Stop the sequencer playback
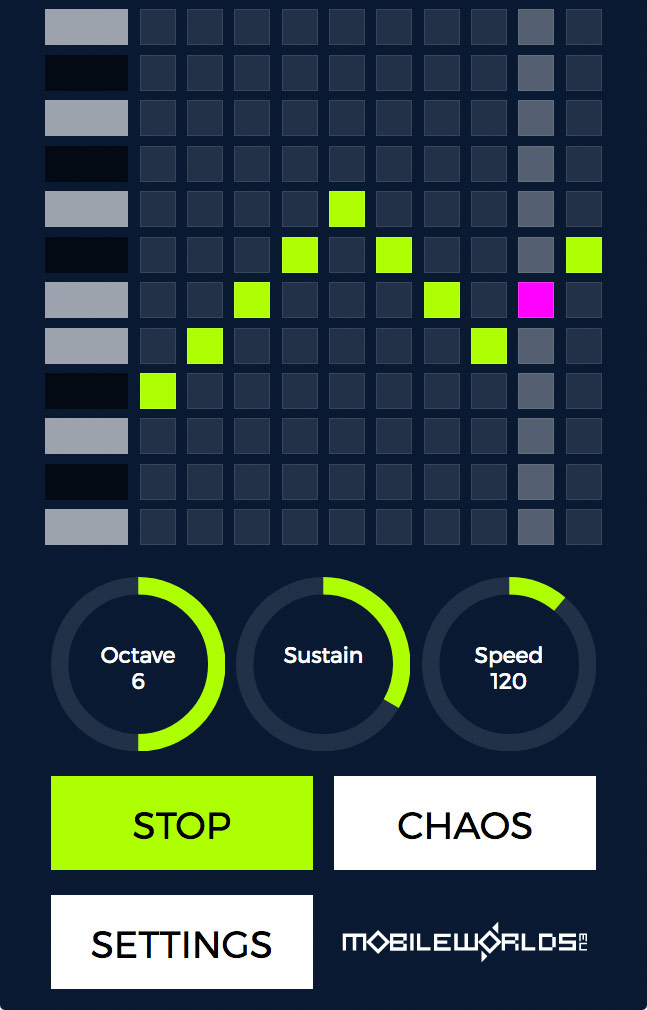647x1010 pixels. [x=182, y=823]
